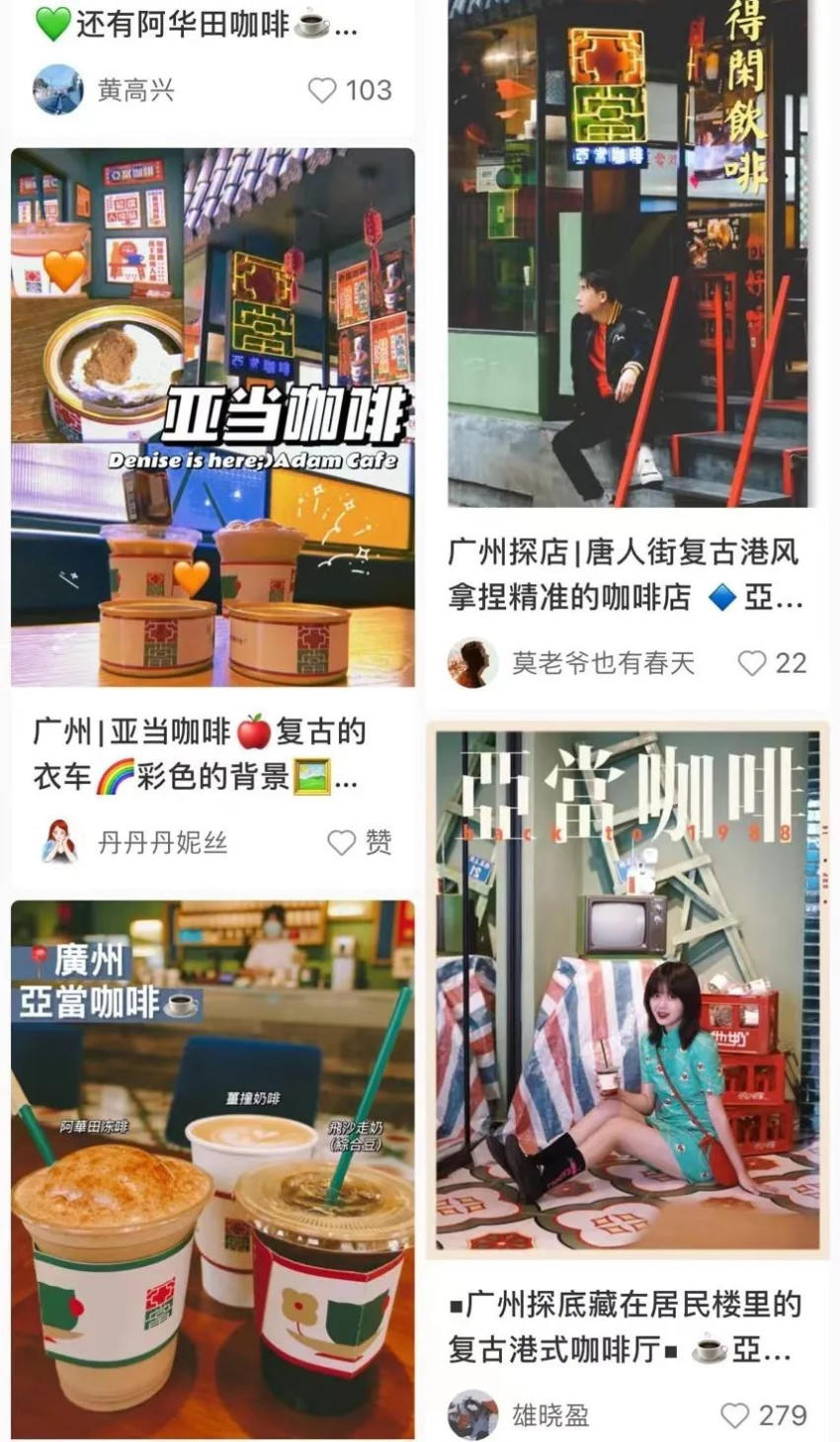Like 雄晓盈's post with 279 likes
840x1442 pixels.
(735, 1415)
